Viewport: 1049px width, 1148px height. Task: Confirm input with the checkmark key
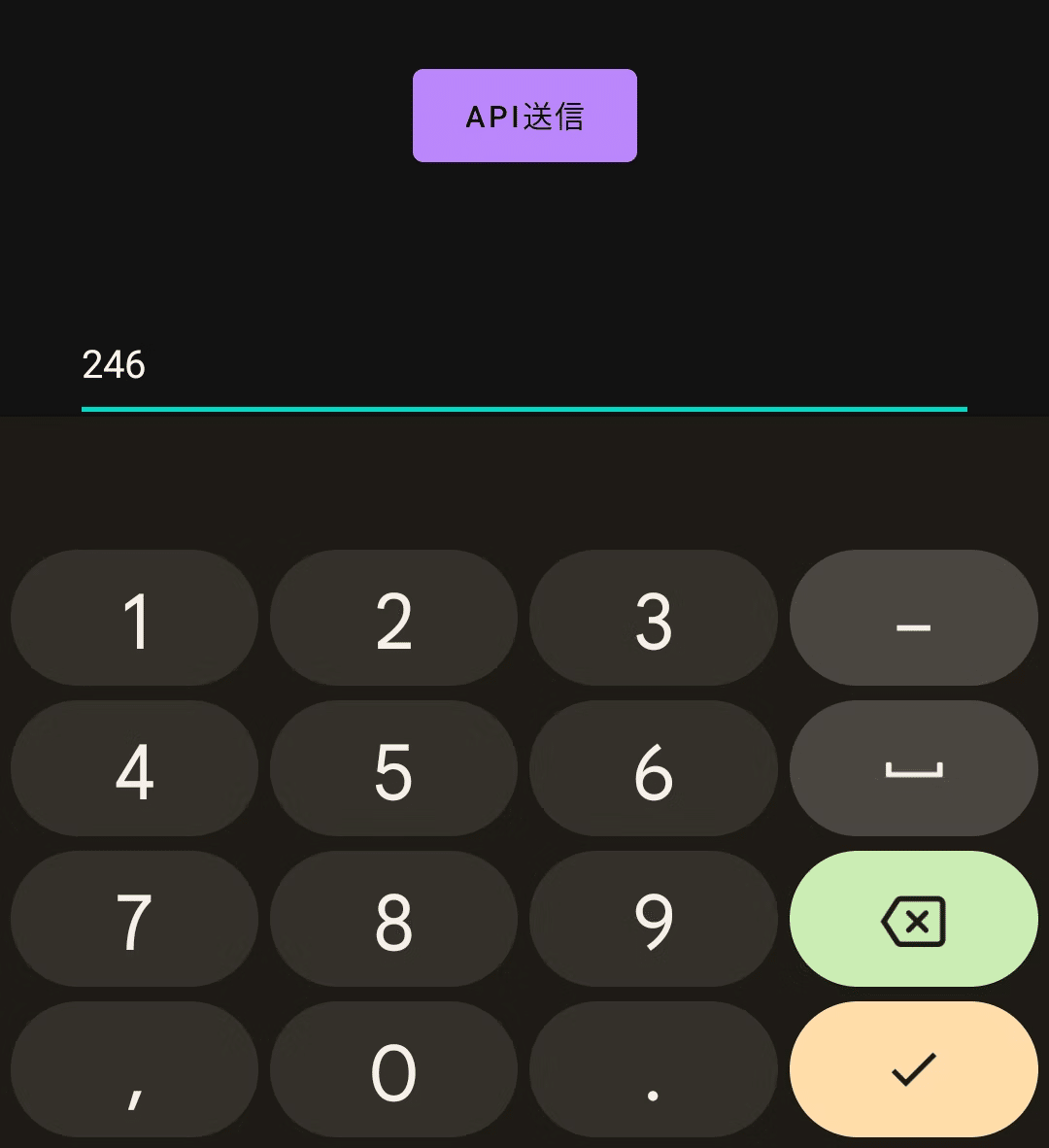coord(913,1069)
